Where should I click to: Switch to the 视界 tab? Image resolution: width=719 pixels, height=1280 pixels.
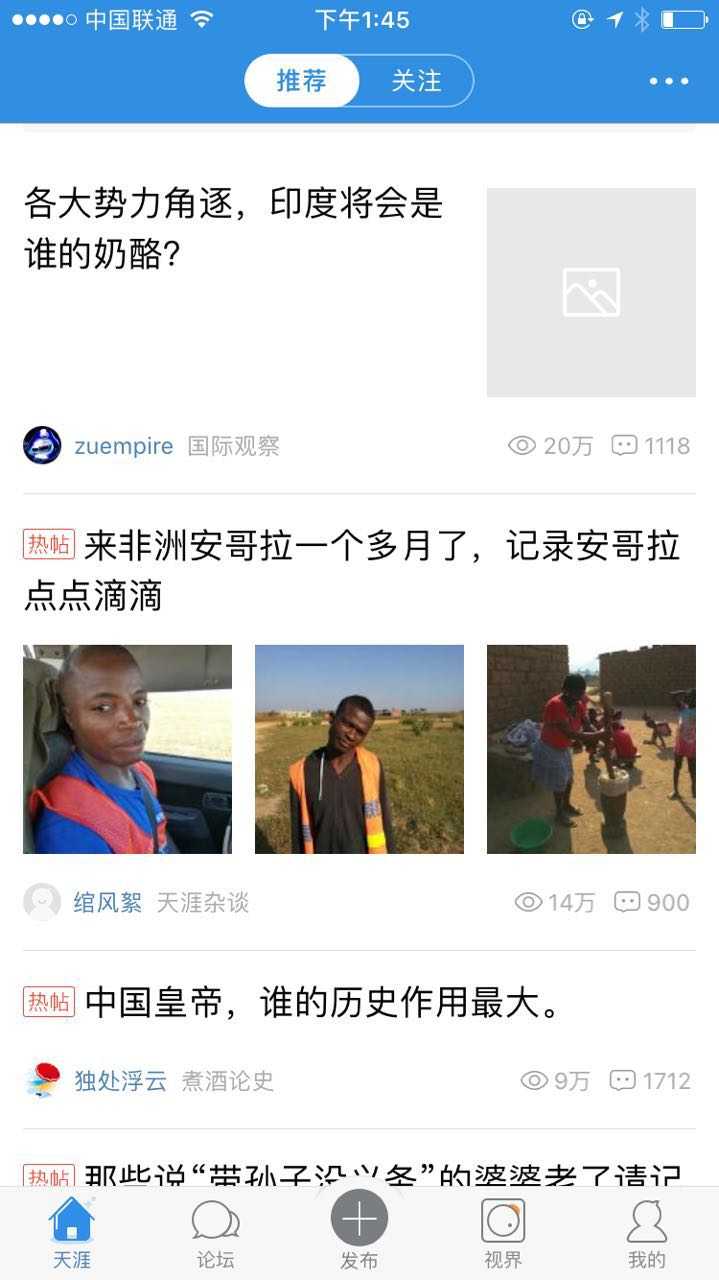(x=503, y=1234)
